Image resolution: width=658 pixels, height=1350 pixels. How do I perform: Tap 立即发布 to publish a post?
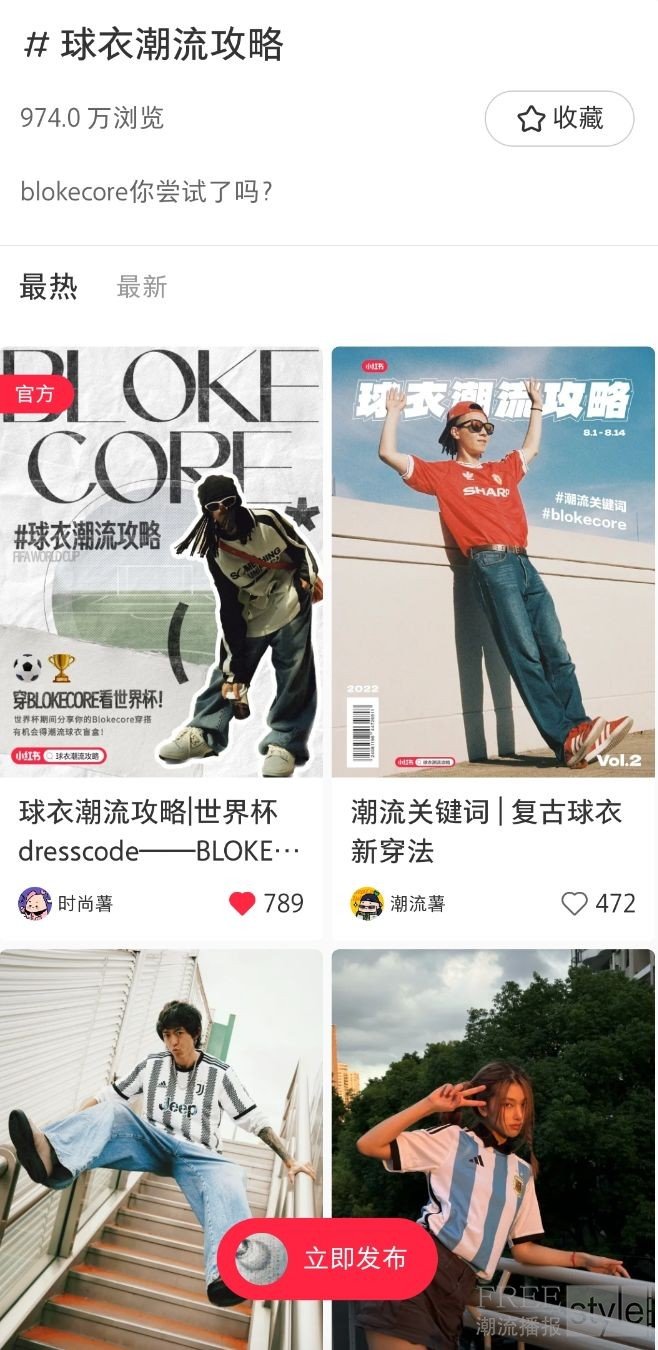click(x=327, y=1258)
